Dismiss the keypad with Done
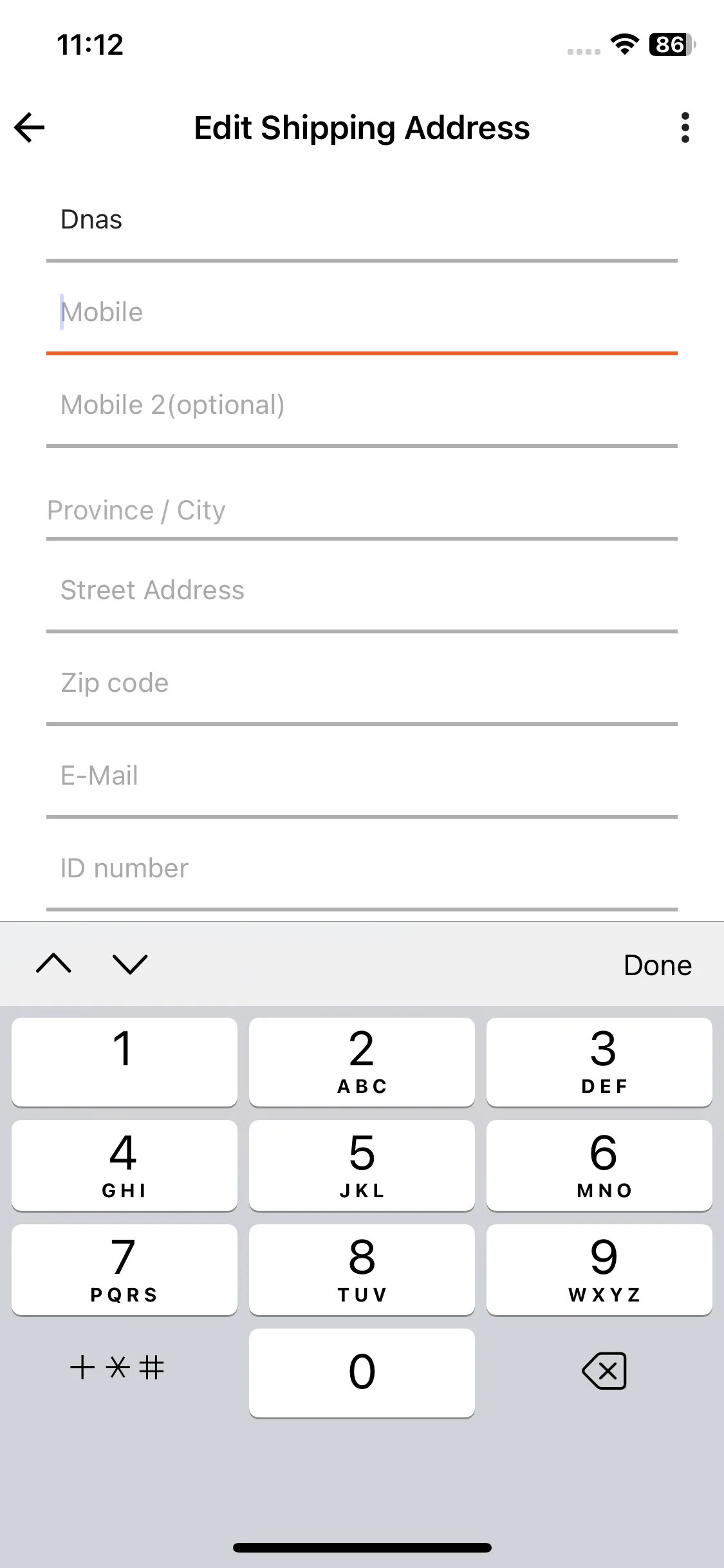The image size is (724, 1568). (x=657, y=965)
